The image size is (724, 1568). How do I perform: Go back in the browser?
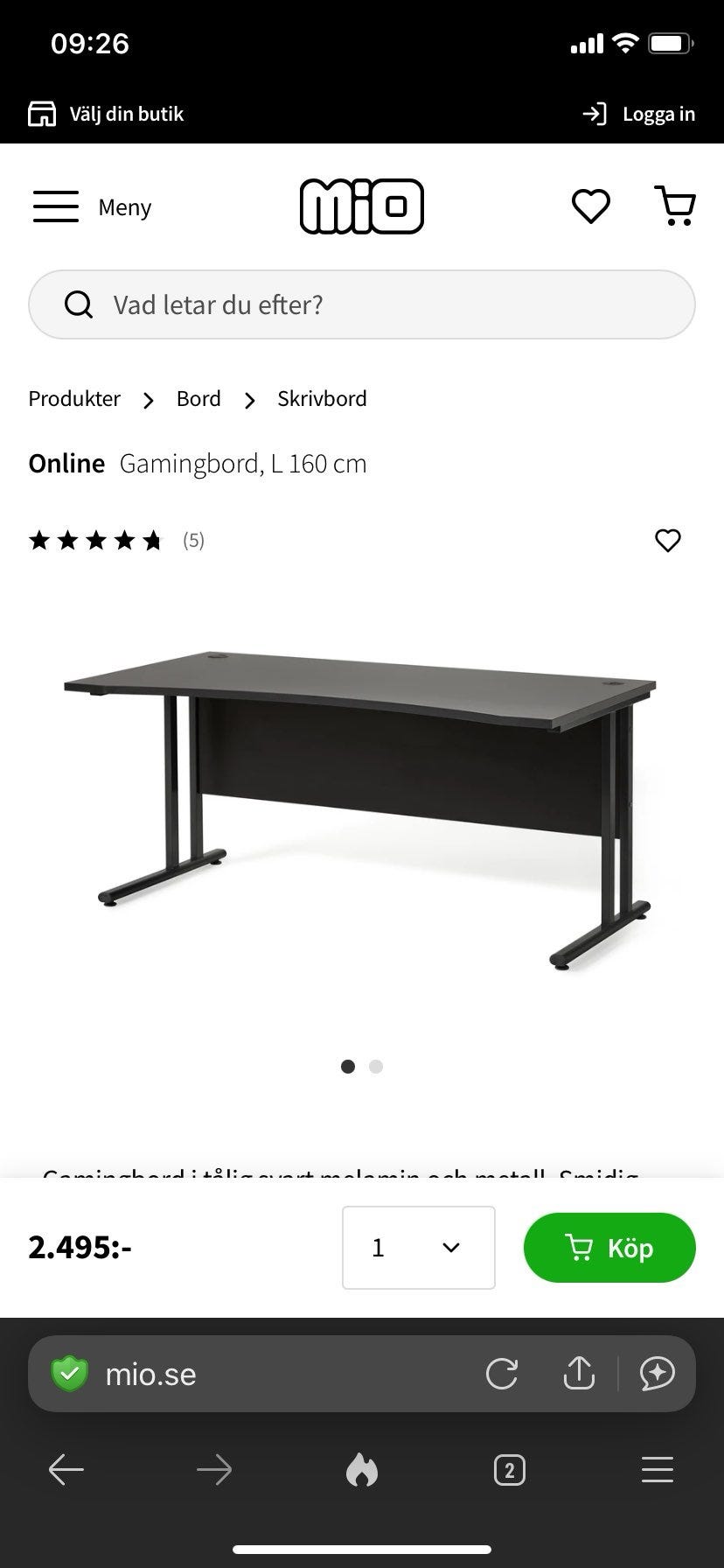(x=66, y=1470)
